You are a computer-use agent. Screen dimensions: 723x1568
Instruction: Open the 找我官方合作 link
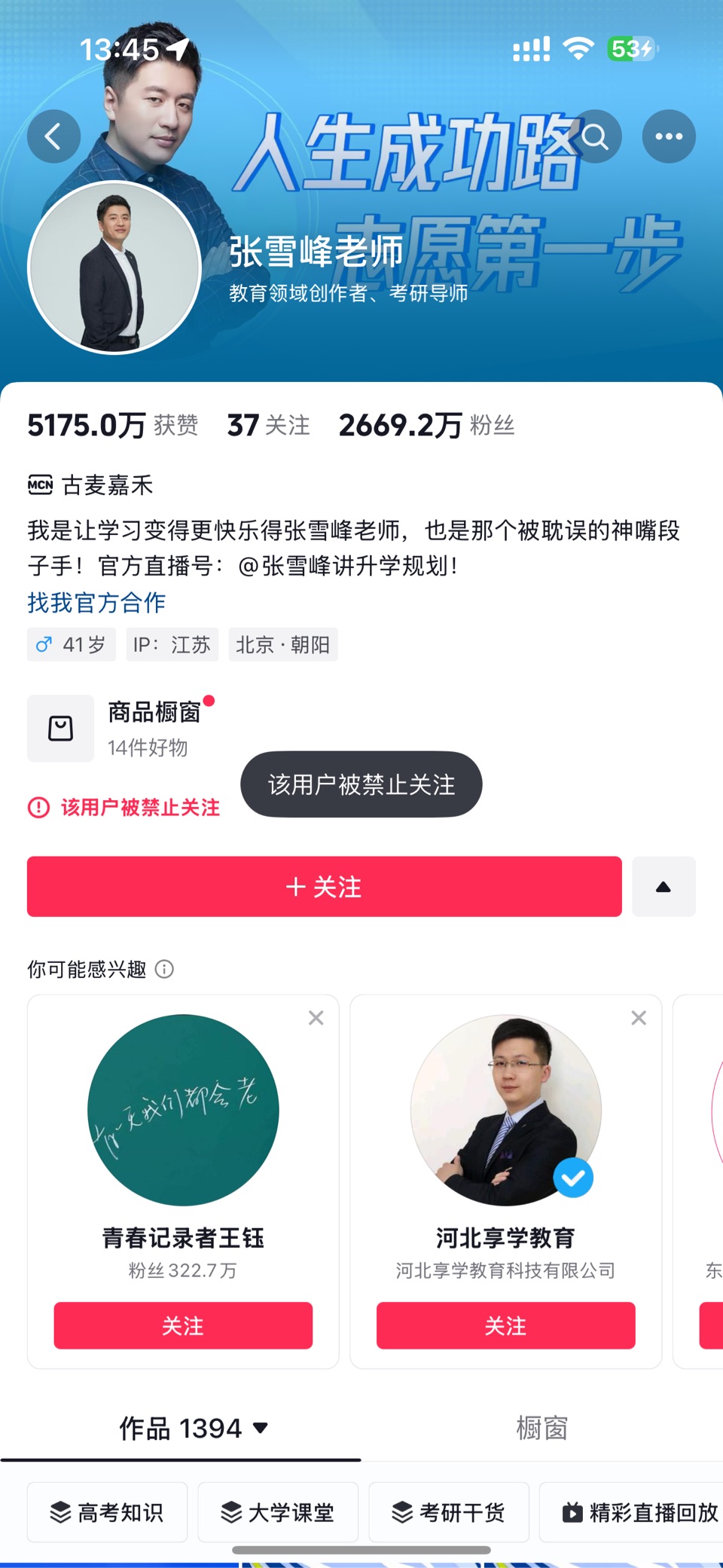pyautogui.click(x=96, y=602)
